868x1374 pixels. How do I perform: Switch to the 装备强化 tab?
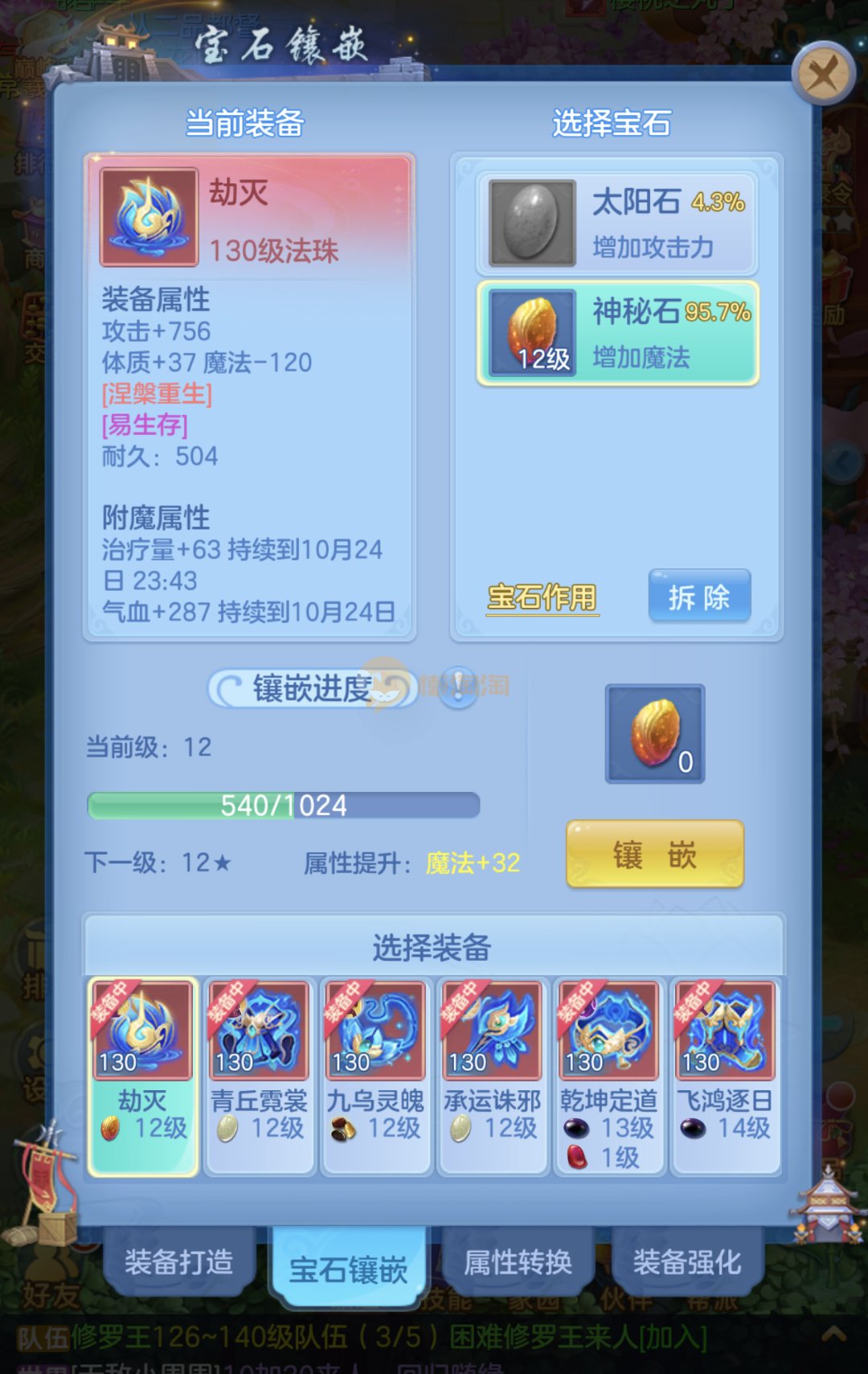[x=687, y=1261]
